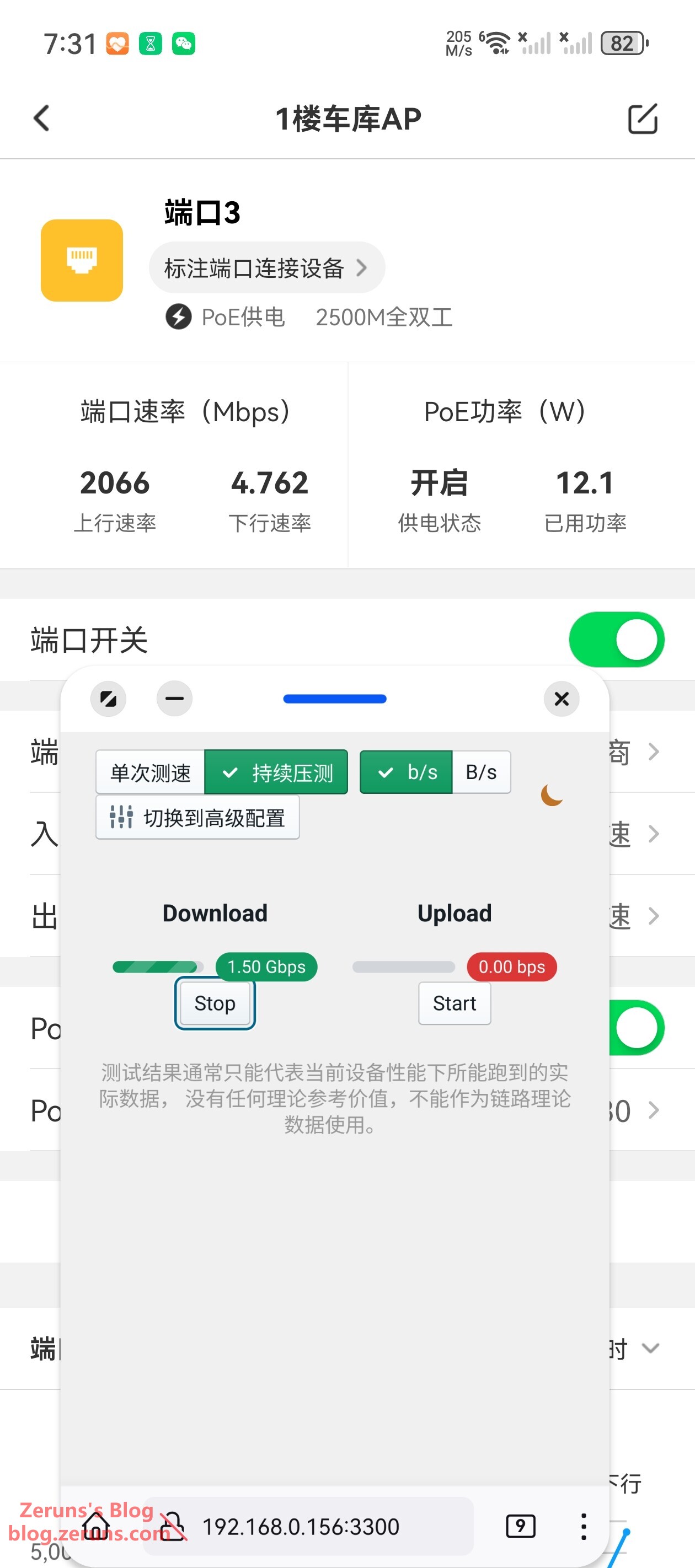
Task: Toggle the 端口开关 switch
Action: pyautogui.click(x=616, y=640)
